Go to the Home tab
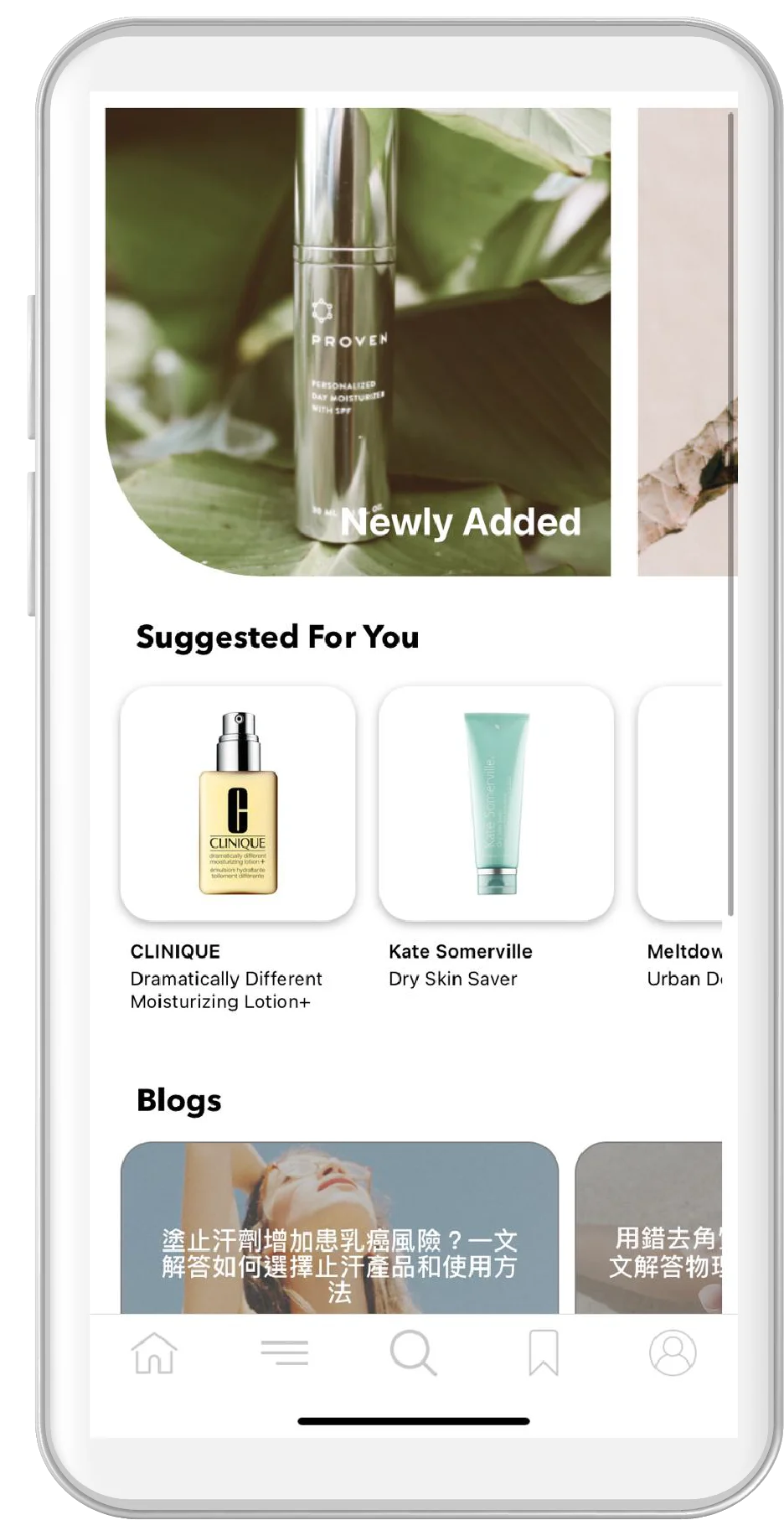Viewport: 784px width, 1520px height. point(155,1352)
